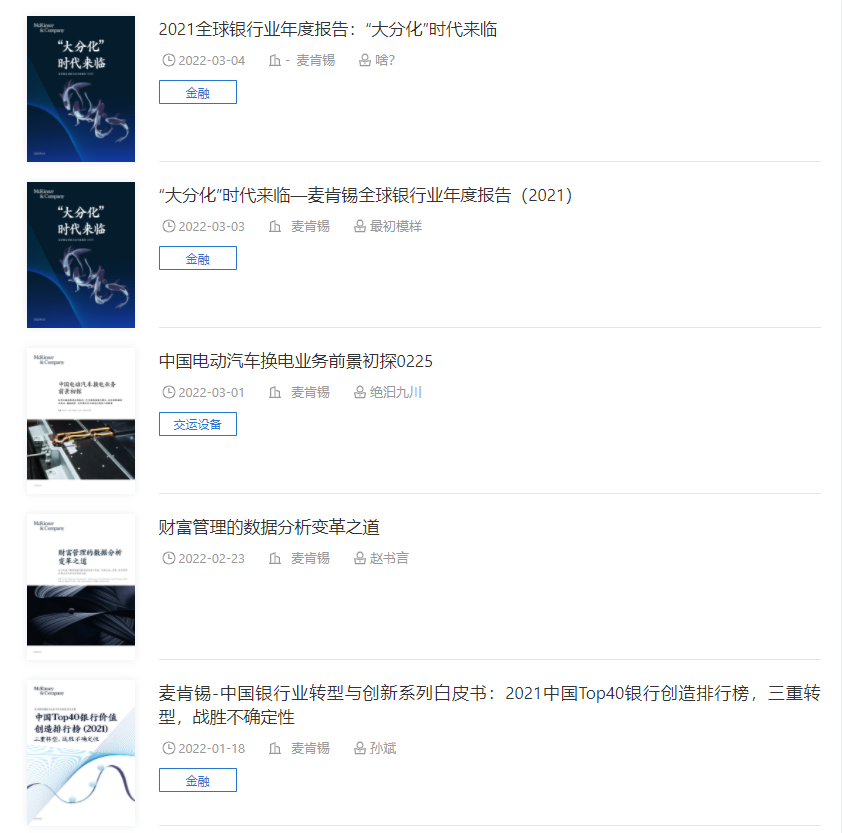
Task: Open report 2021全球银行业年度报告：“大分化”时代来临
Action: [328, 29]
